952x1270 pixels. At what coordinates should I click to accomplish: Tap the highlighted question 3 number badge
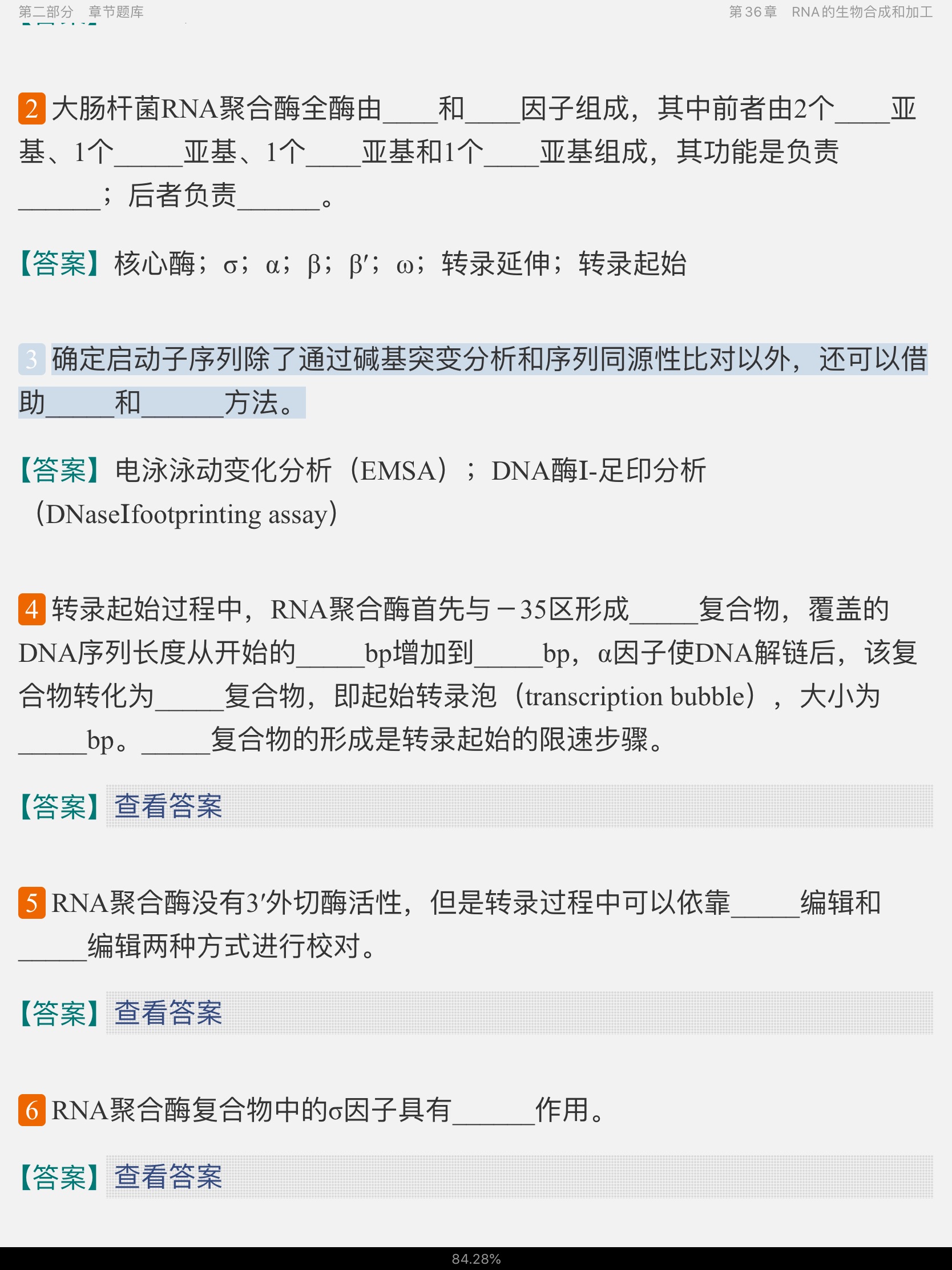[x=31, y=359]
